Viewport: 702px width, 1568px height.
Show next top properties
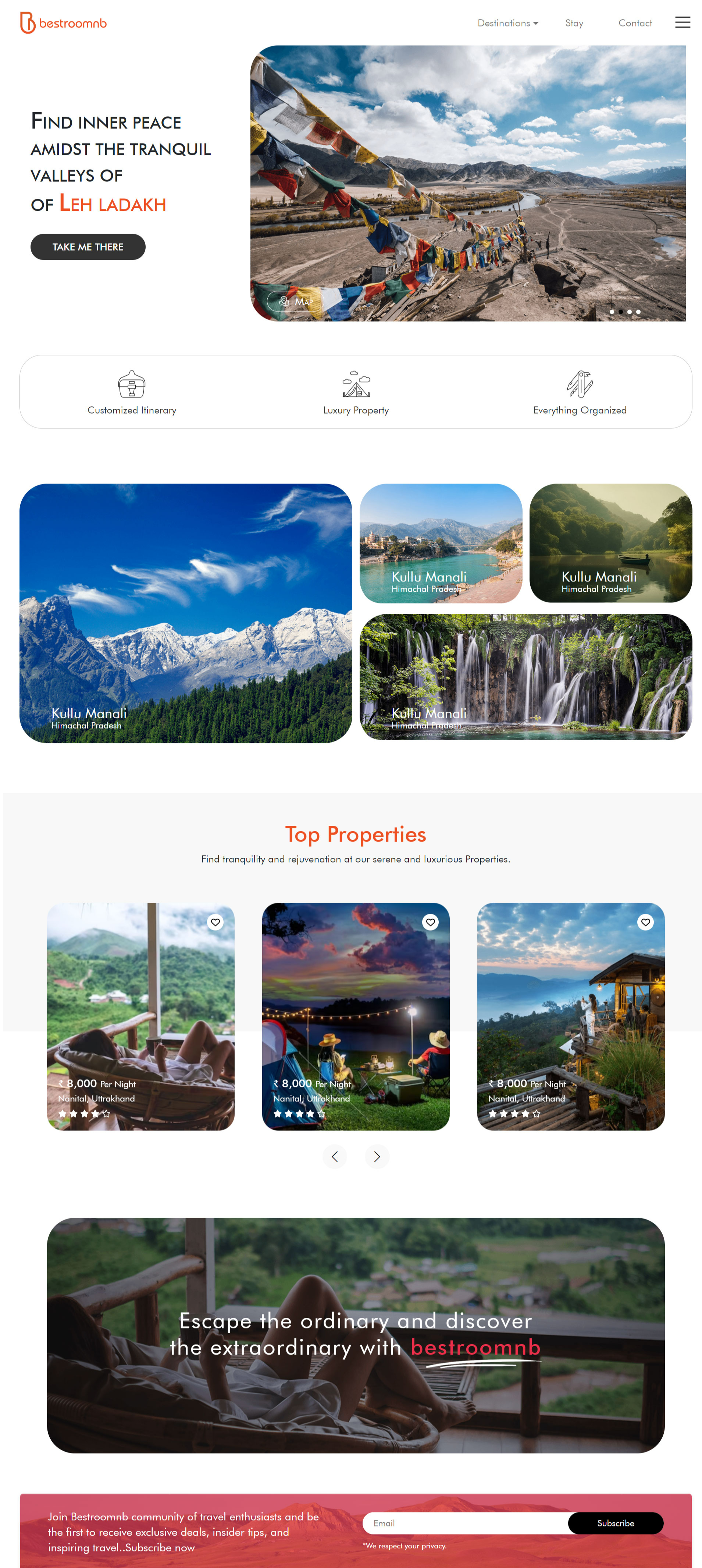tap(377, 1156)
